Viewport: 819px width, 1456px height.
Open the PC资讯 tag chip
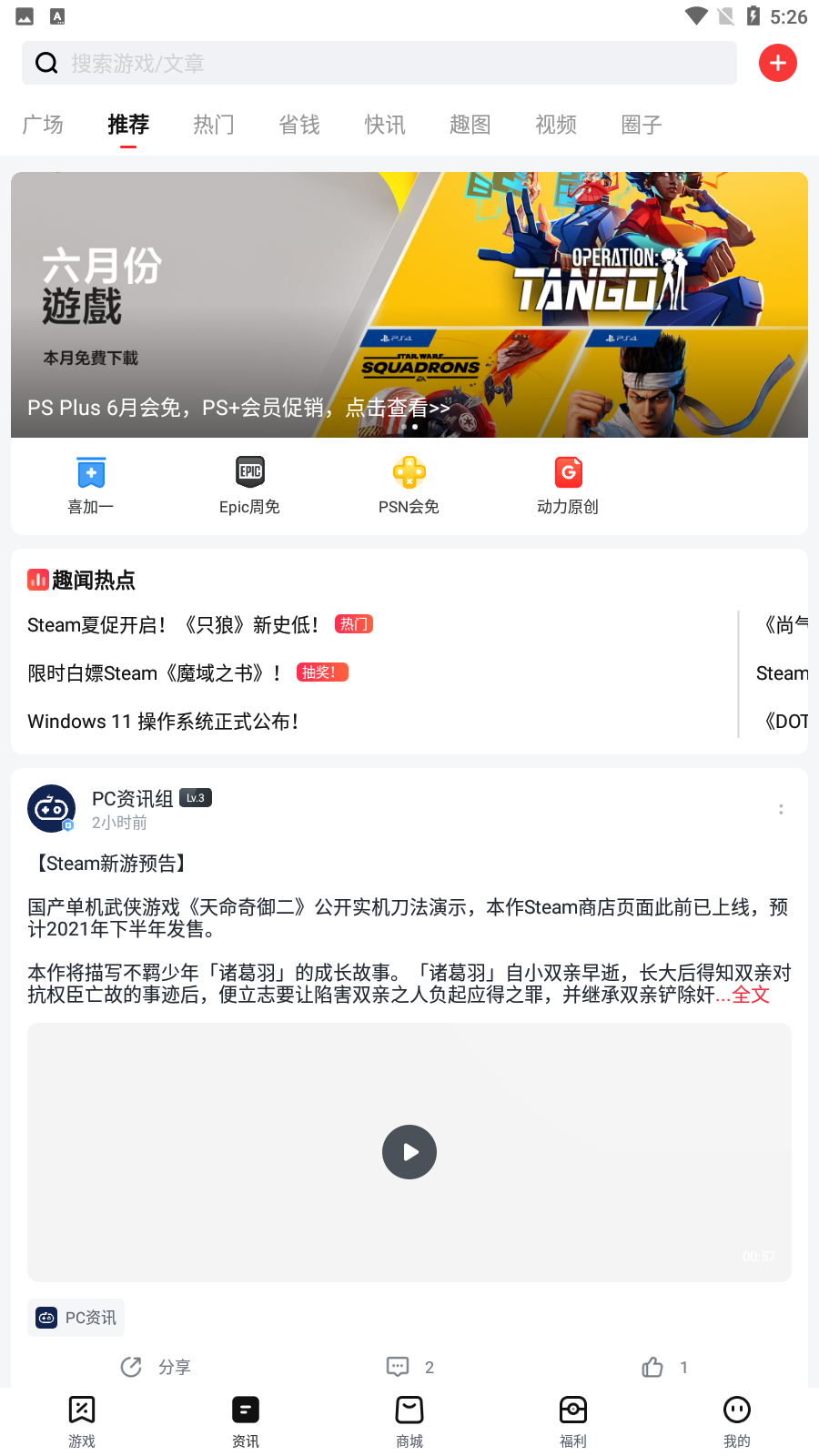click(76, 1318)
